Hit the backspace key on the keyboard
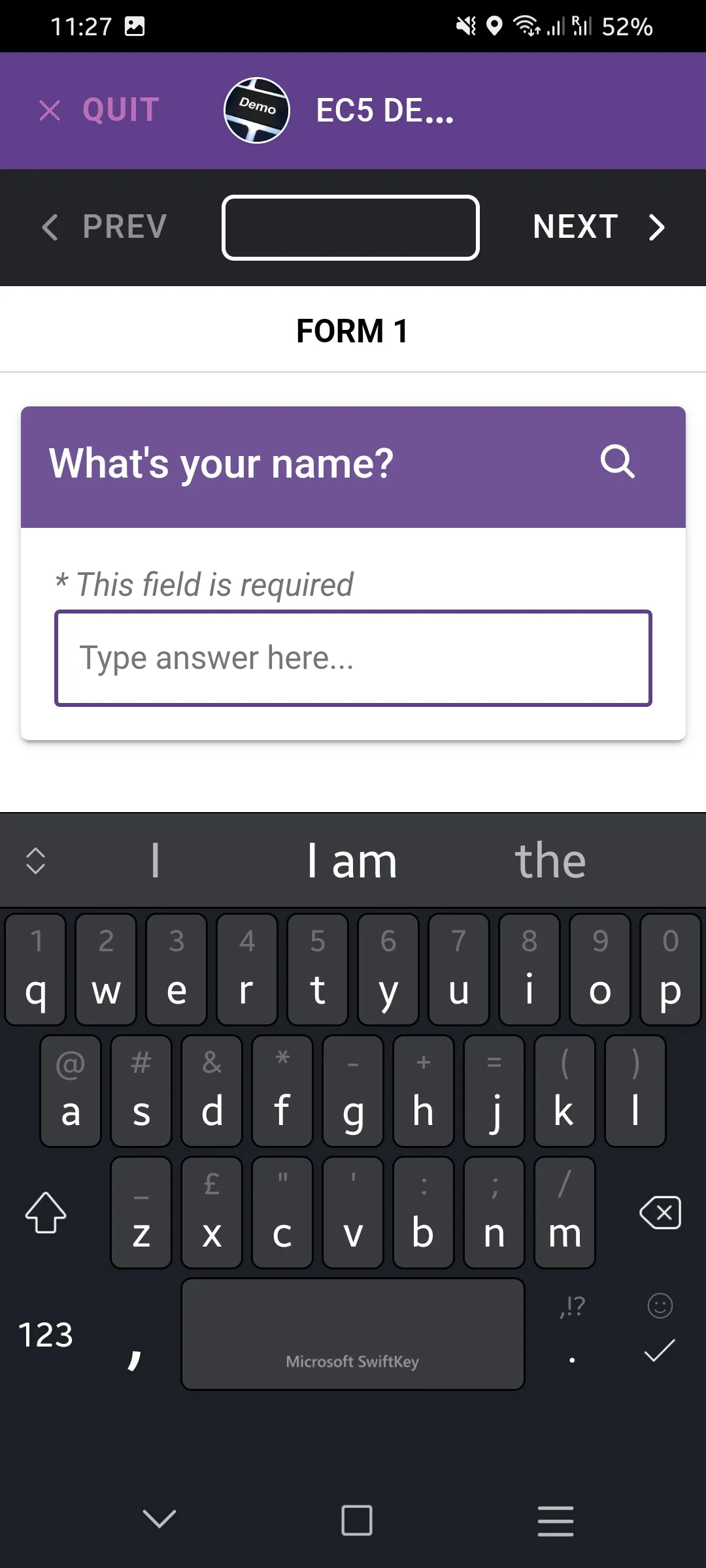Image resolution: width=706 pixels, height=1568 pixels. (660, 1213)
